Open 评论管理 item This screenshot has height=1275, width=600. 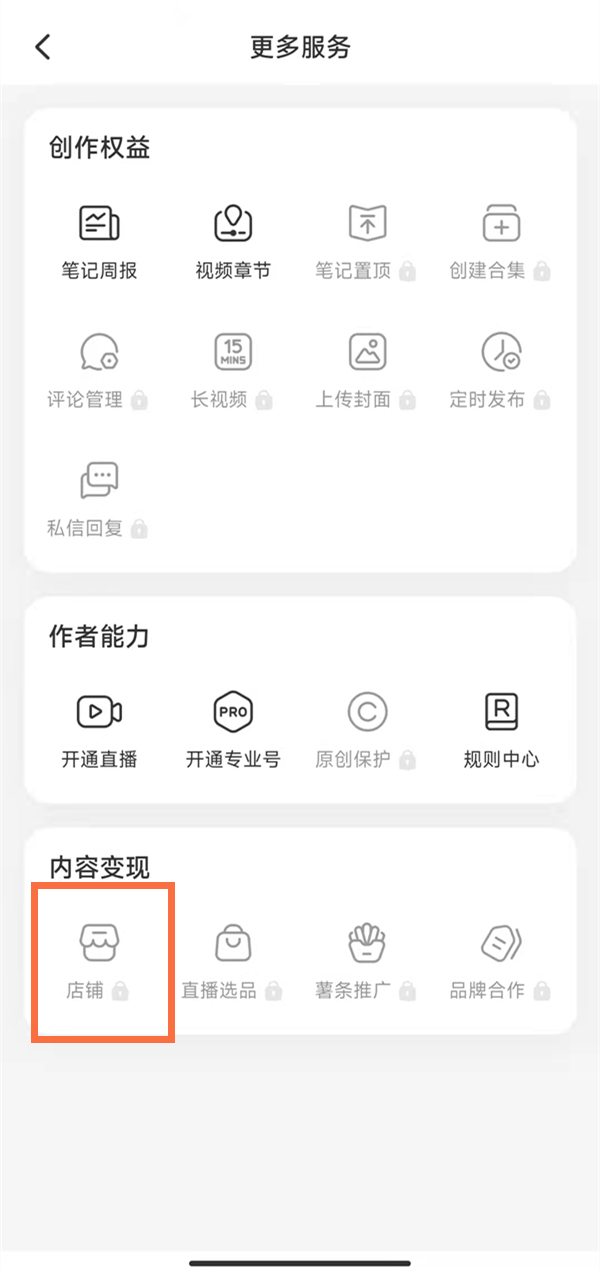[x=99, y=370]
